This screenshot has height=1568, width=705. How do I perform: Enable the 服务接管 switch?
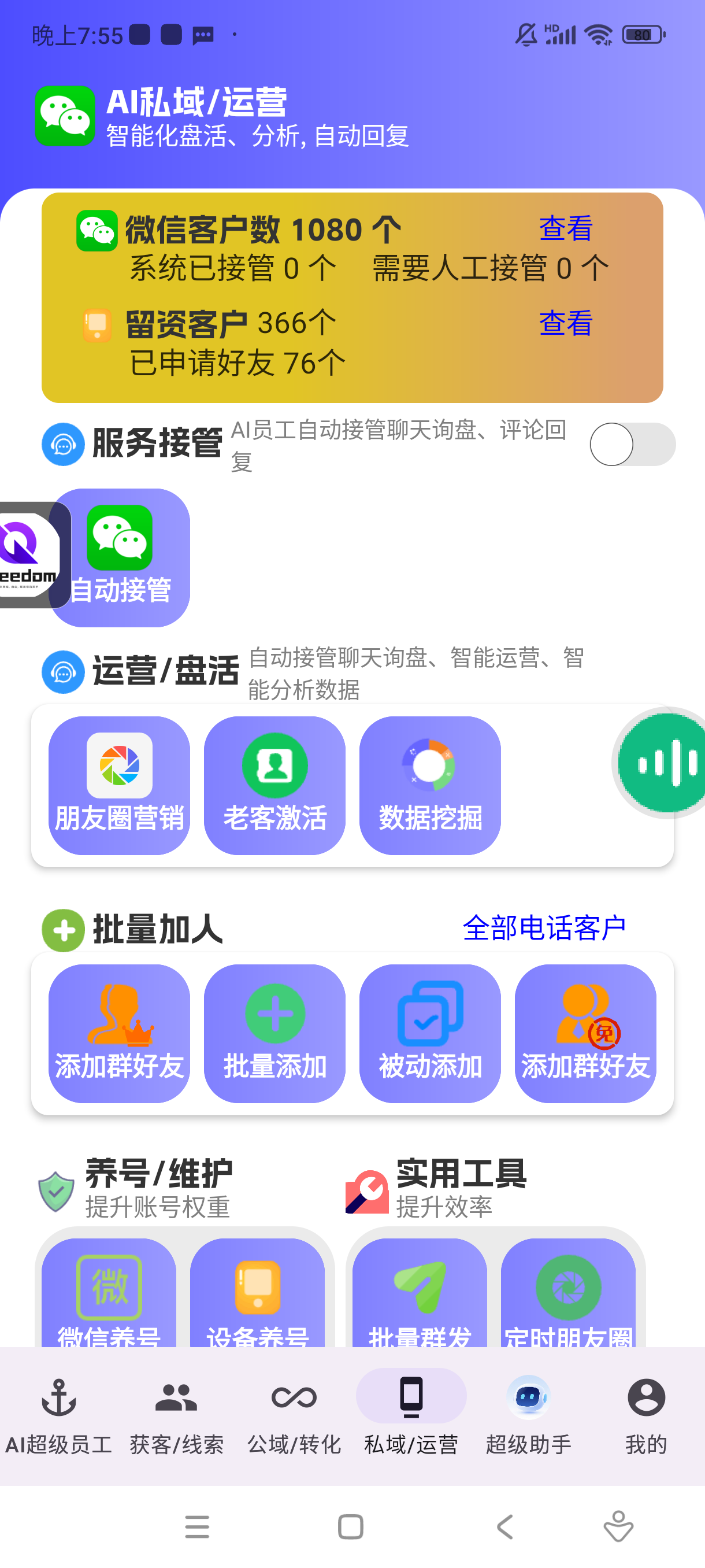(632, 445)
